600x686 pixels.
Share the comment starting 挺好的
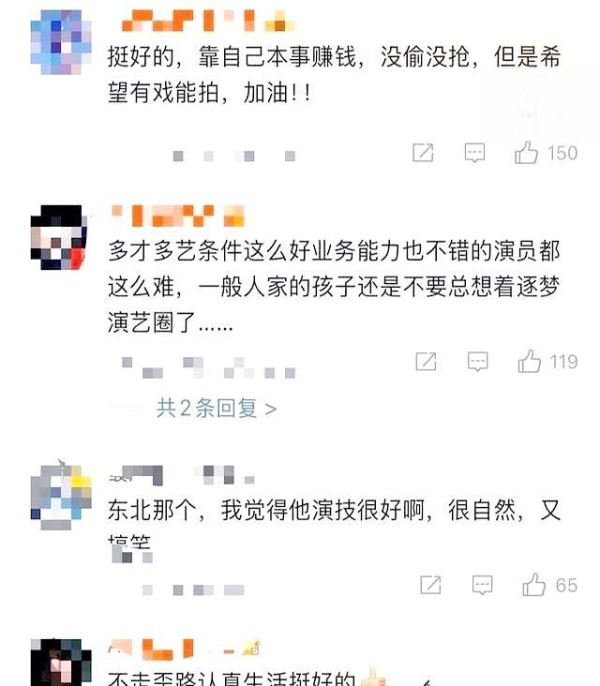424,153
